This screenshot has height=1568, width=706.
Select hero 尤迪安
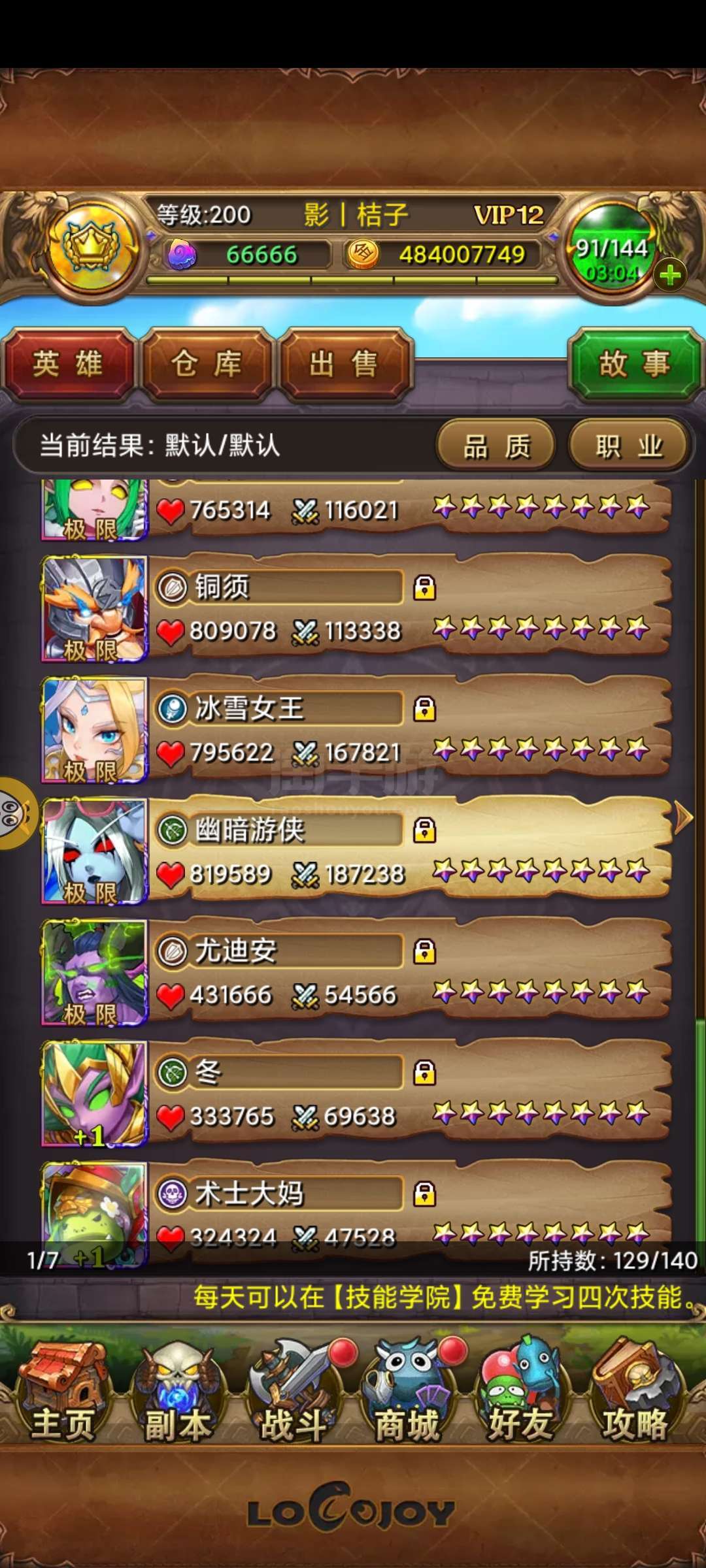point(353,972)
